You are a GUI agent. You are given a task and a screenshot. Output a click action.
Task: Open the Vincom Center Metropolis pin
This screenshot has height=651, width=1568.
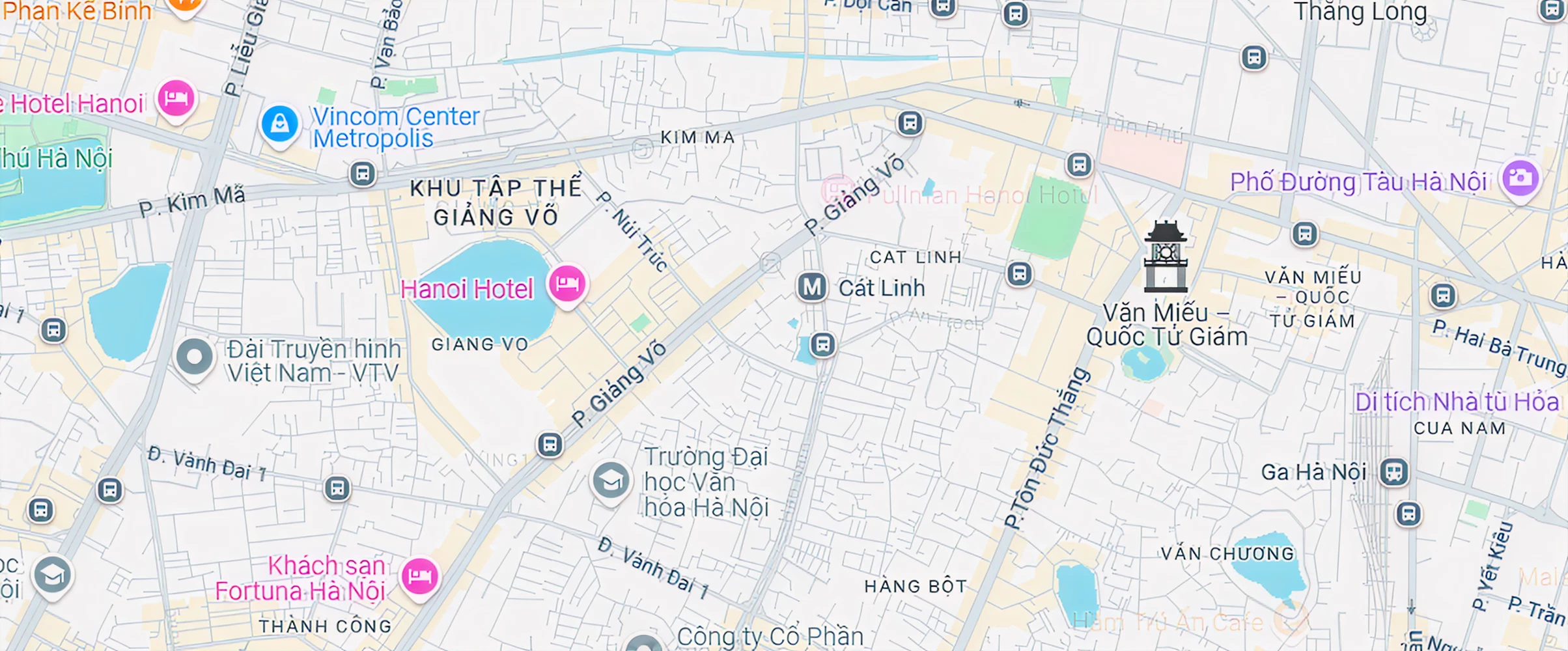click(x=280, y=124)
